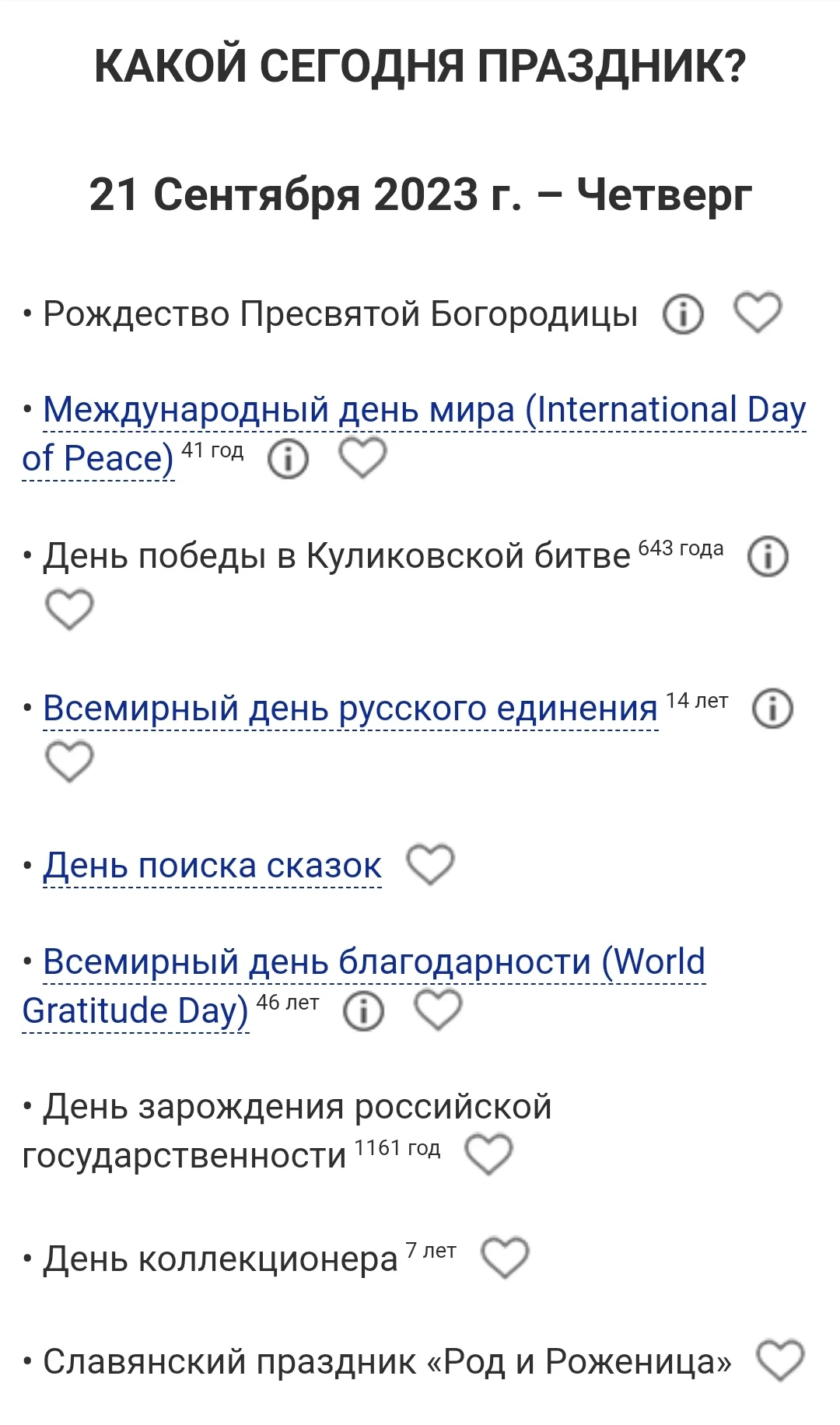
Task: Open info icon for Международный день мира
Action: [288, 460]
